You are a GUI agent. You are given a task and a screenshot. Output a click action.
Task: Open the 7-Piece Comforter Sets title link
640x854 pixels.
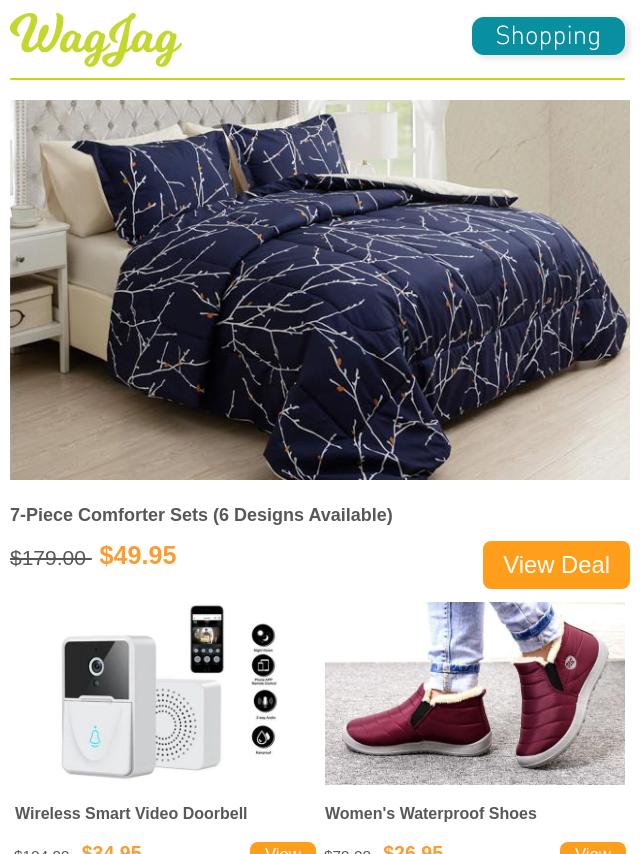click(x=201, y=515)
